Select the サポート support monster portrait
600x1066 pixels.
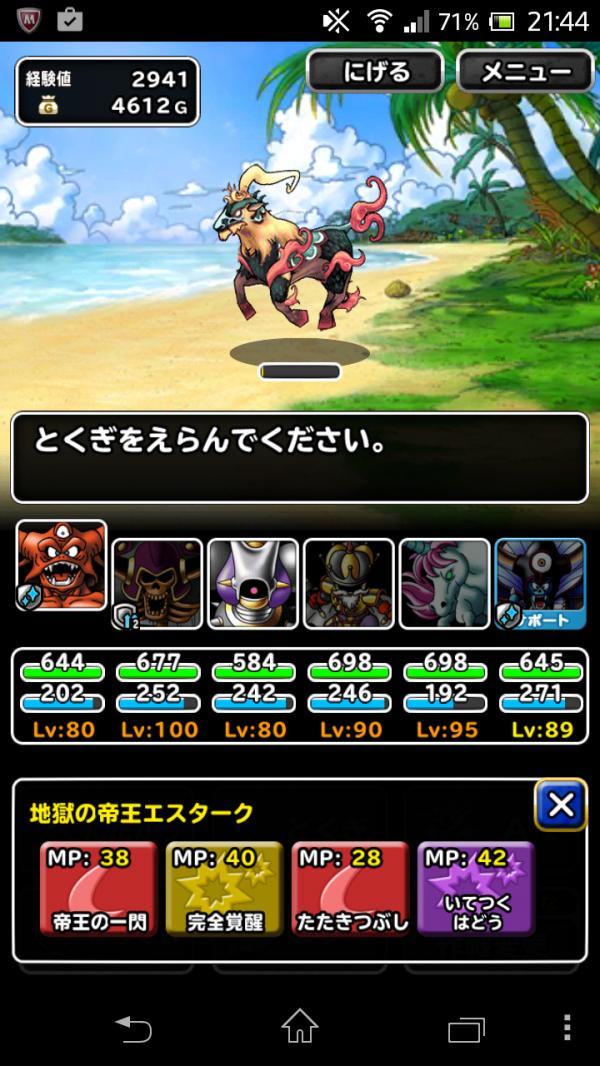click(x=541, y=584)
